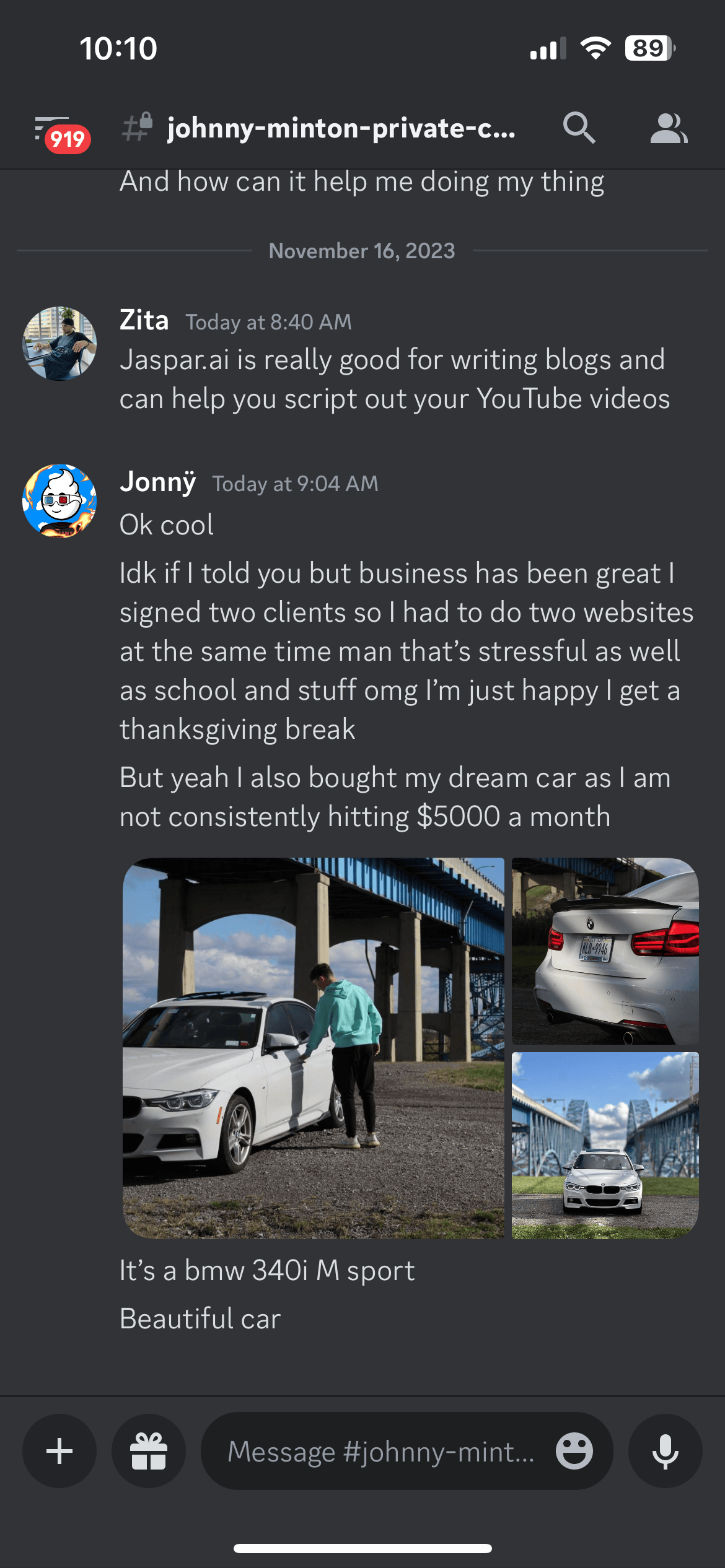
Task: Open channel name header details
Action: pos(340,129)
